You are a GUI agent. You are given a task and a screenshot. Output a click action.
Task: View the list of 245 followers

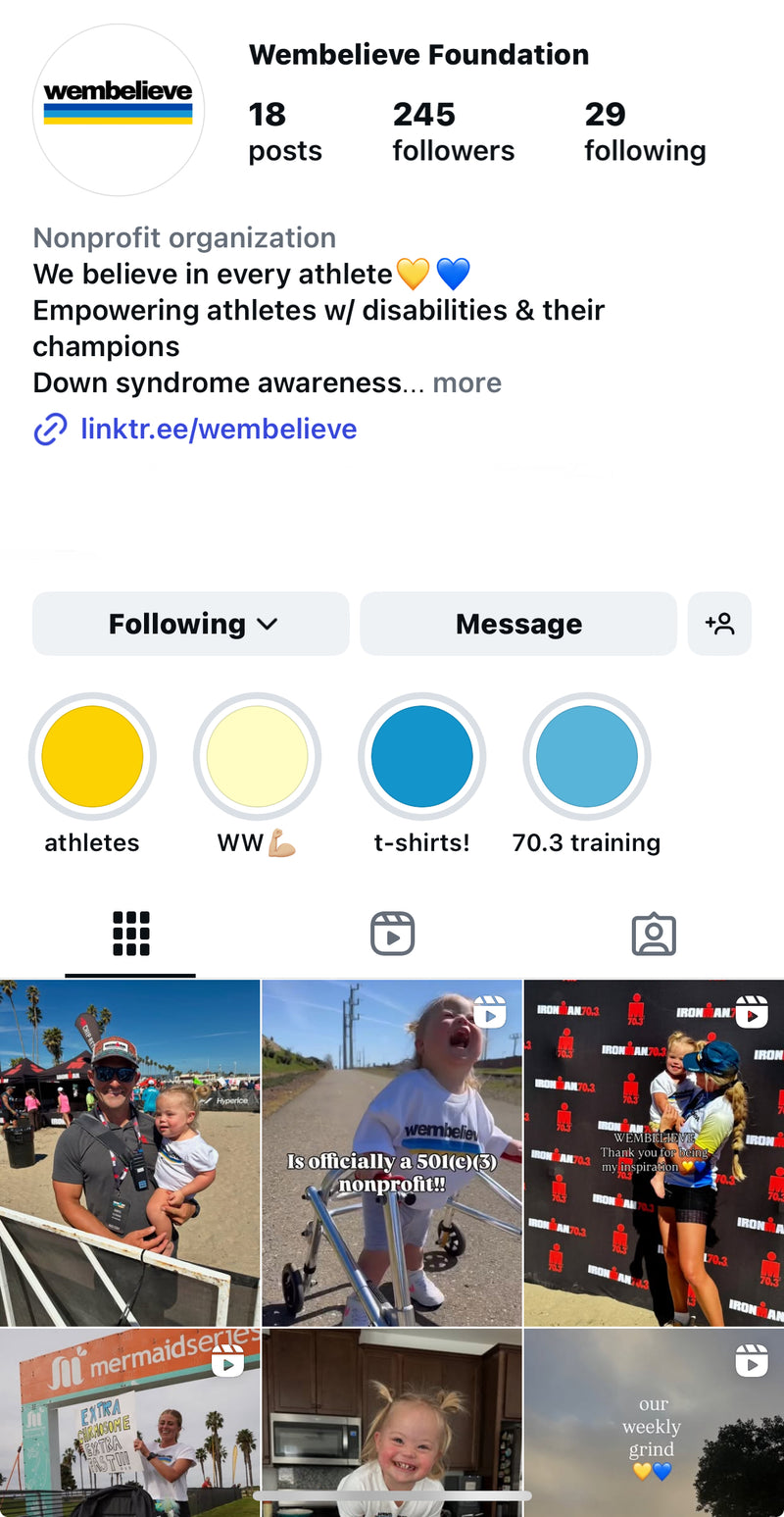tap(453, 131)
